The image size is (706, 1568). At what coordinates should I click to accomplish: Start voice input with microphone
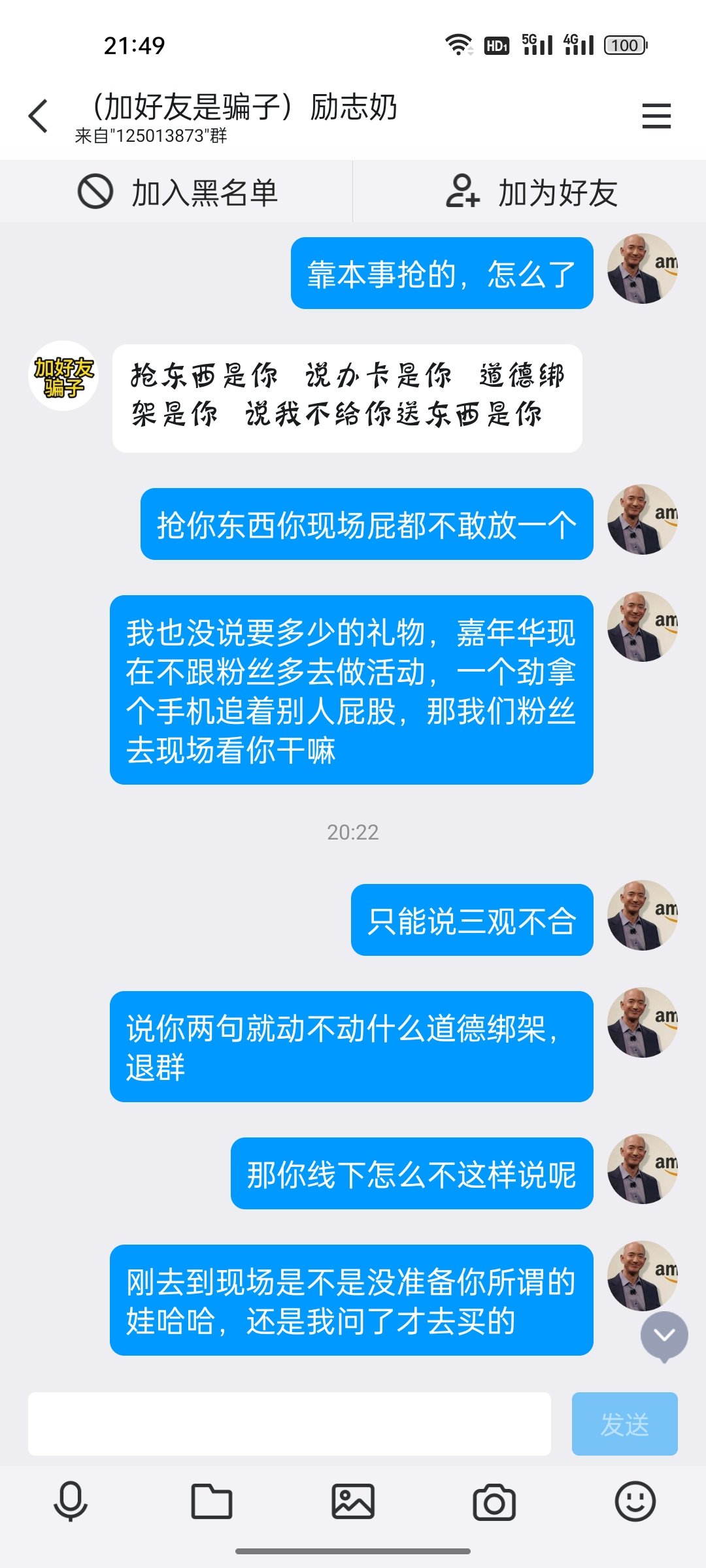70,1501
